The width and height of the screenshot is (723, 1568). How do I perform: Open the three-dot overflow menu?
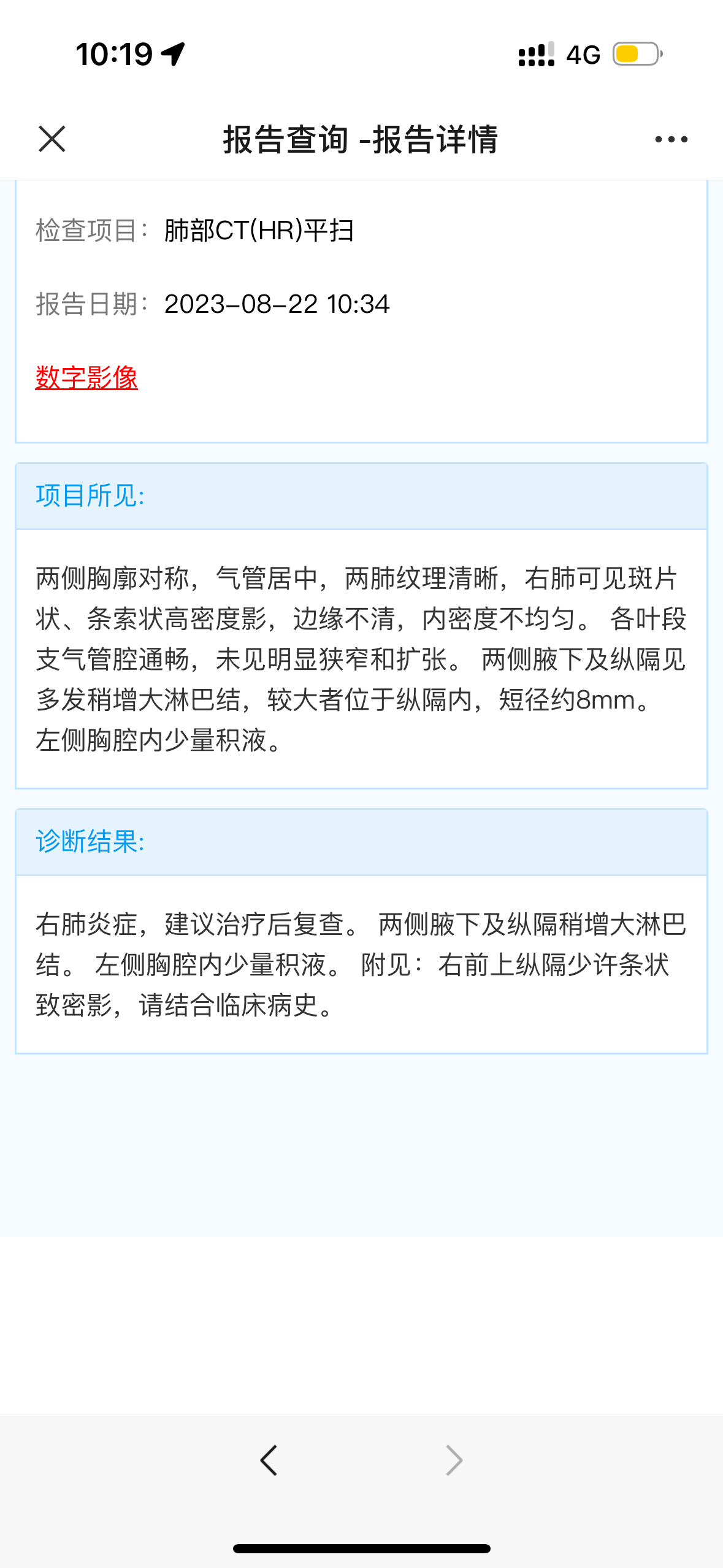tap(671, 139)
